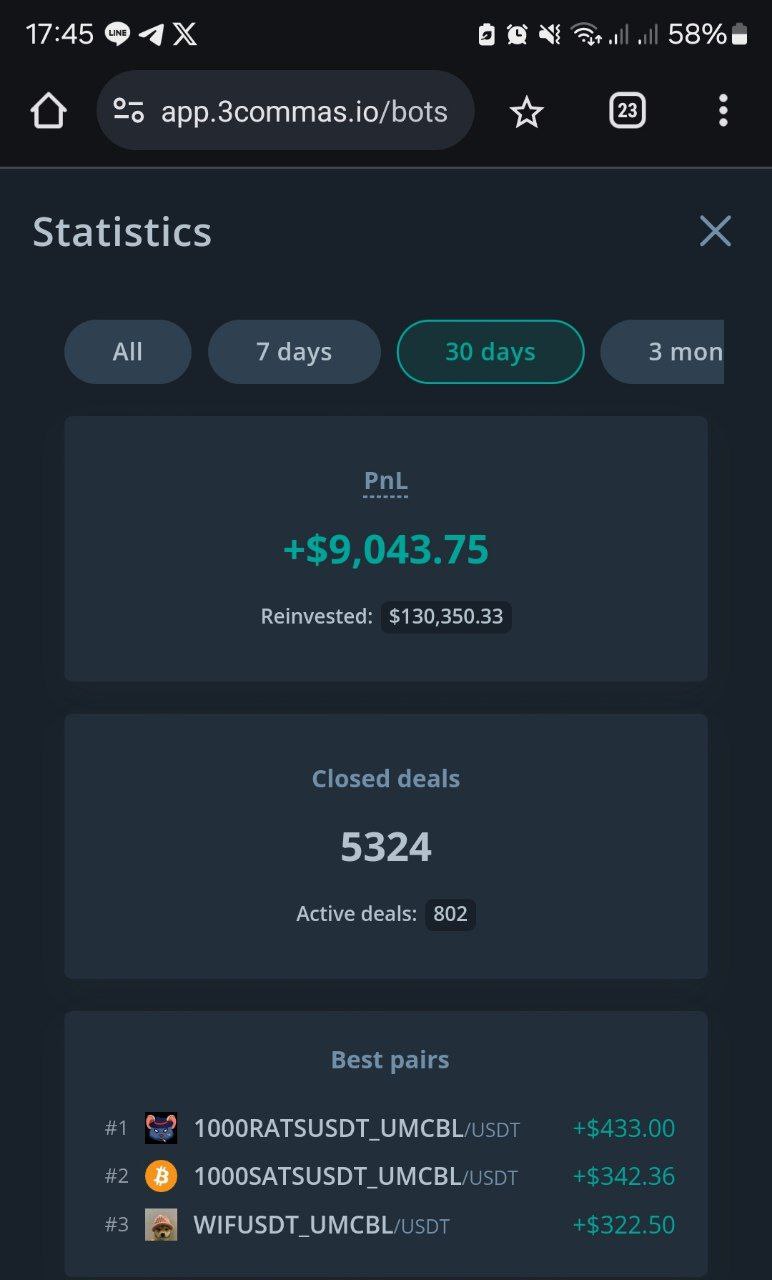Open the browser overflow menu

tap(723, 111)
